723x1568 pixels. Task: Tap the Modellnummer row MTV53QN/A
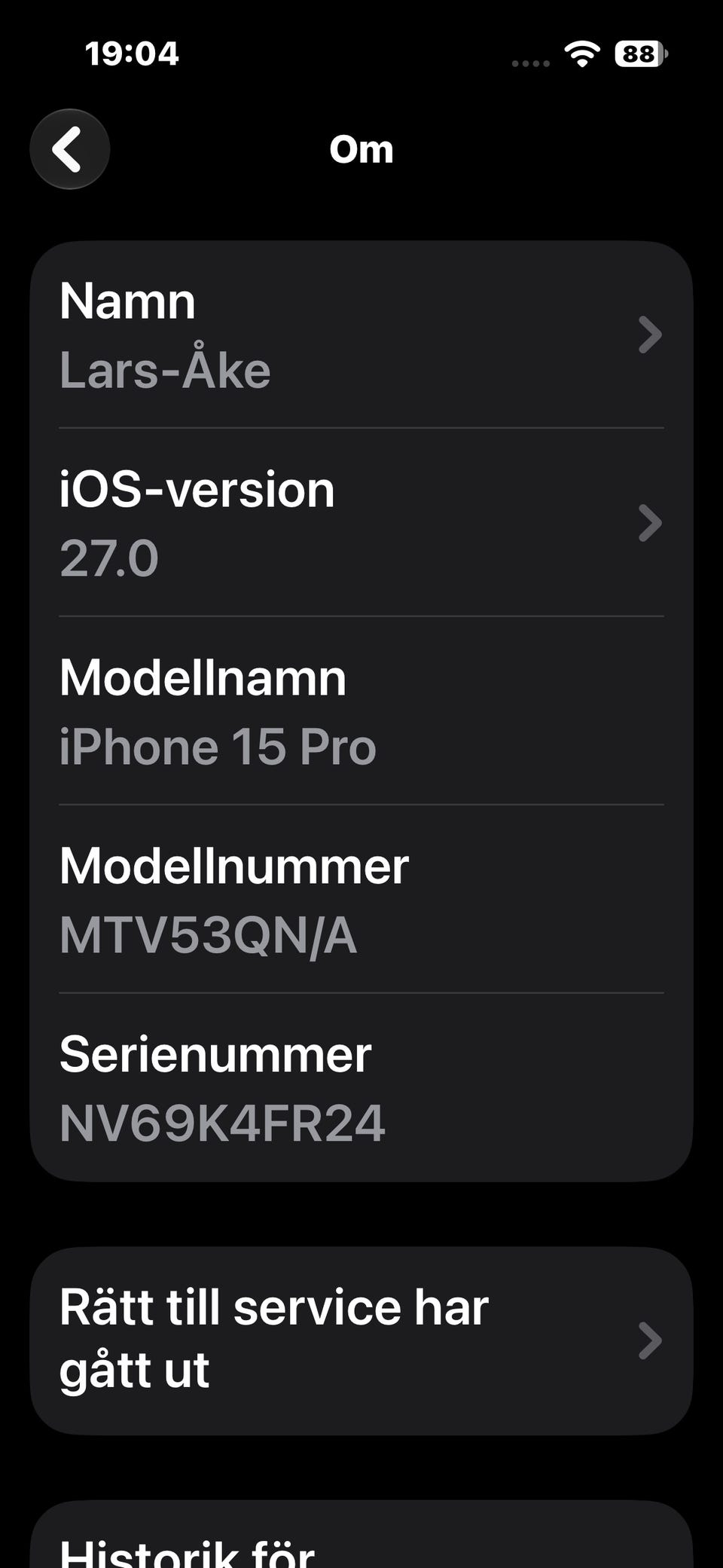point(361,900)
